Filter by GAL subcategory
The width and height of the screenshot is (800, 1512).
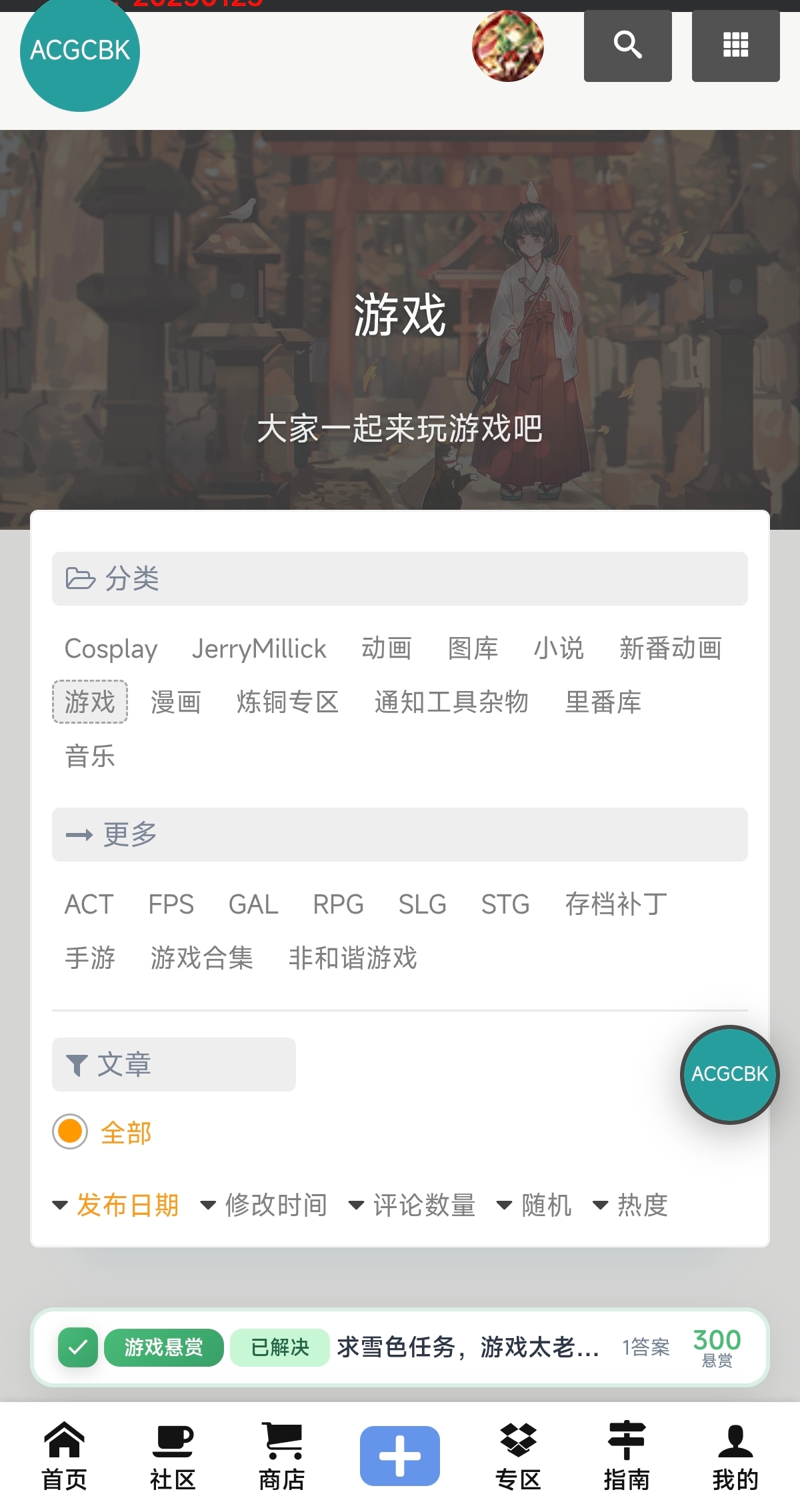click(253, 904)
